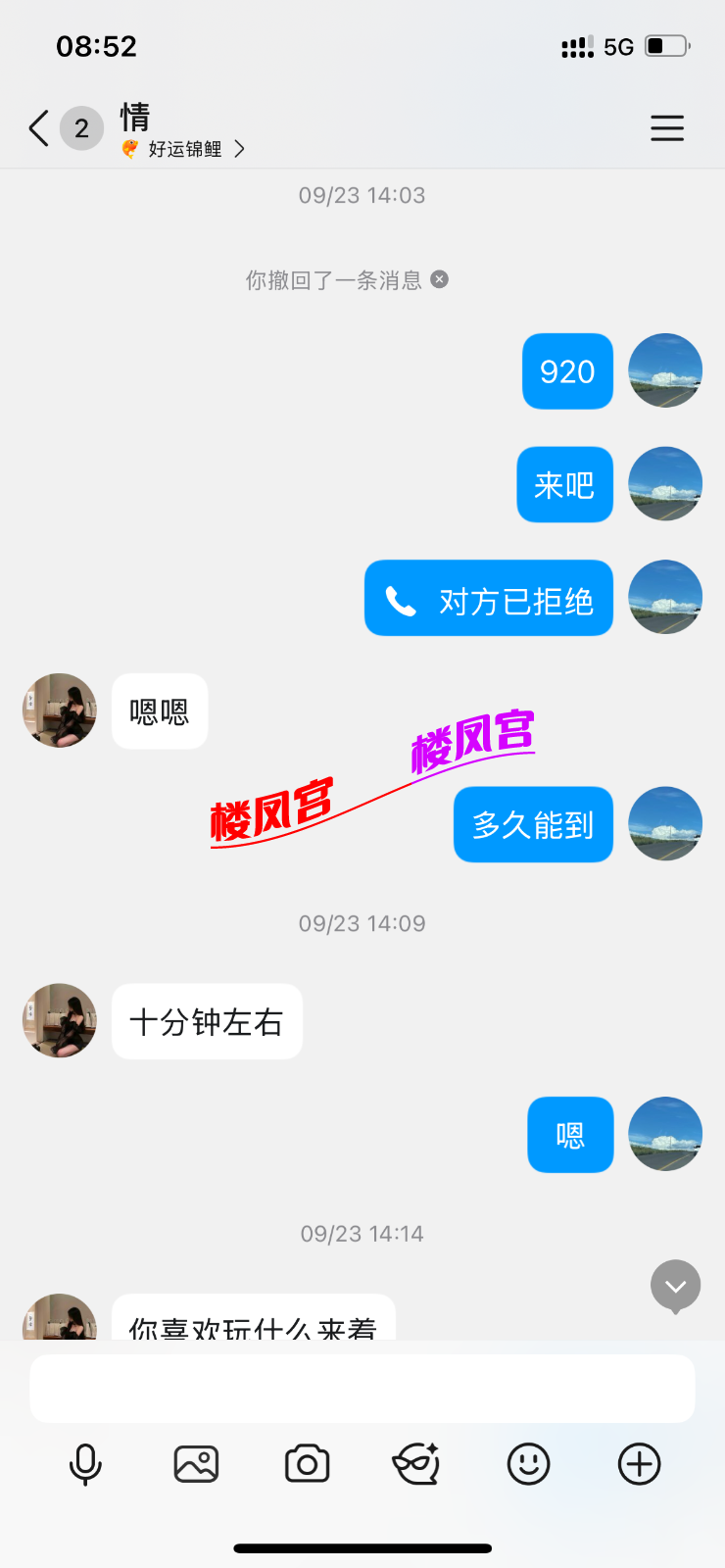Dismiss the recalled message notice
Viewport: 725px width, 1568px height.
point(440,279)
